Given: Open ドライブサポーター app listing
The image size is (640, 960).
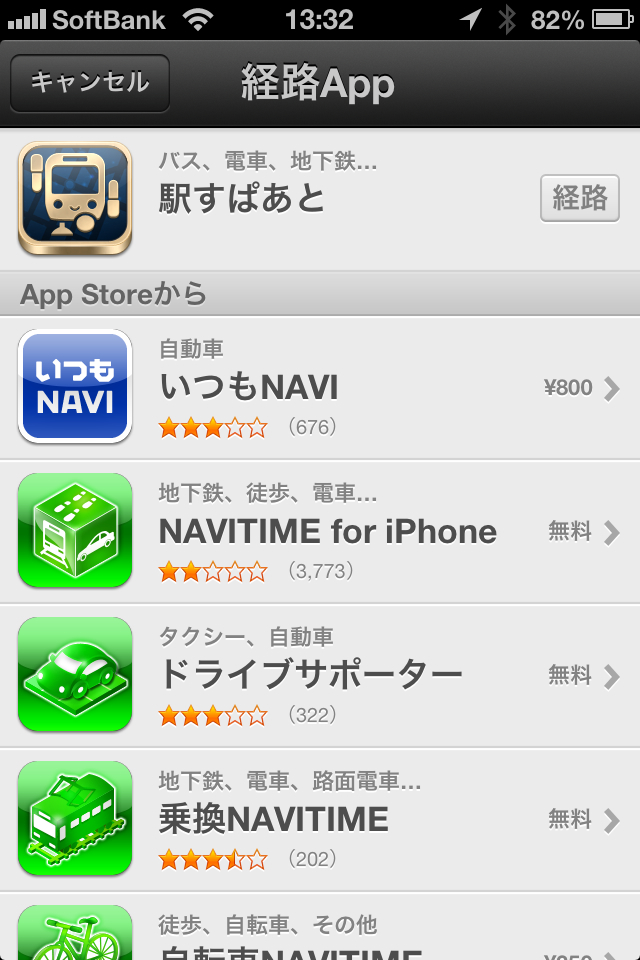Looking at the screenshot, I should click(x=320, y=676).
